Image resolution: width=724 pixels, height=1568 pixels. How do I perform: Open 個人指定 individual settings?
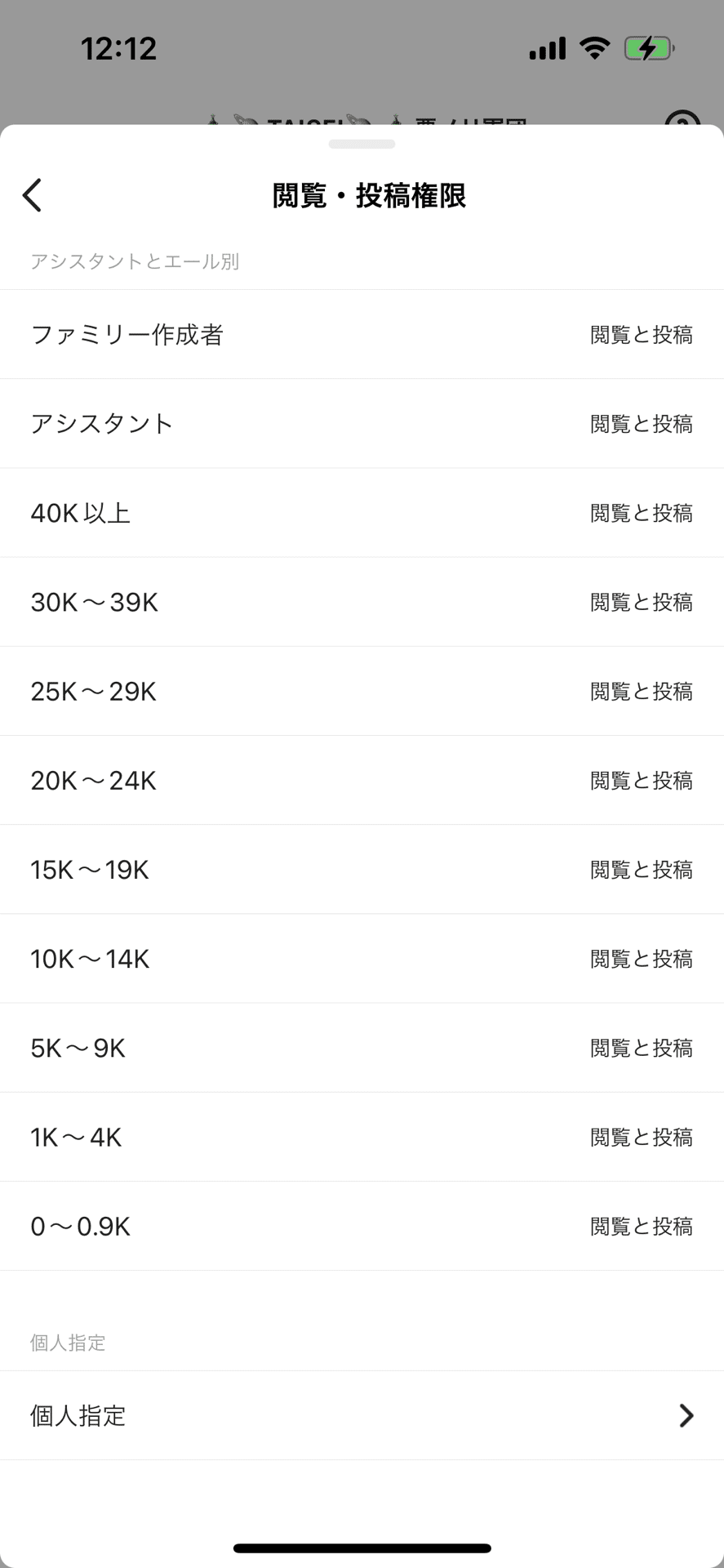pyautogui.click(x=362, y=1415)
